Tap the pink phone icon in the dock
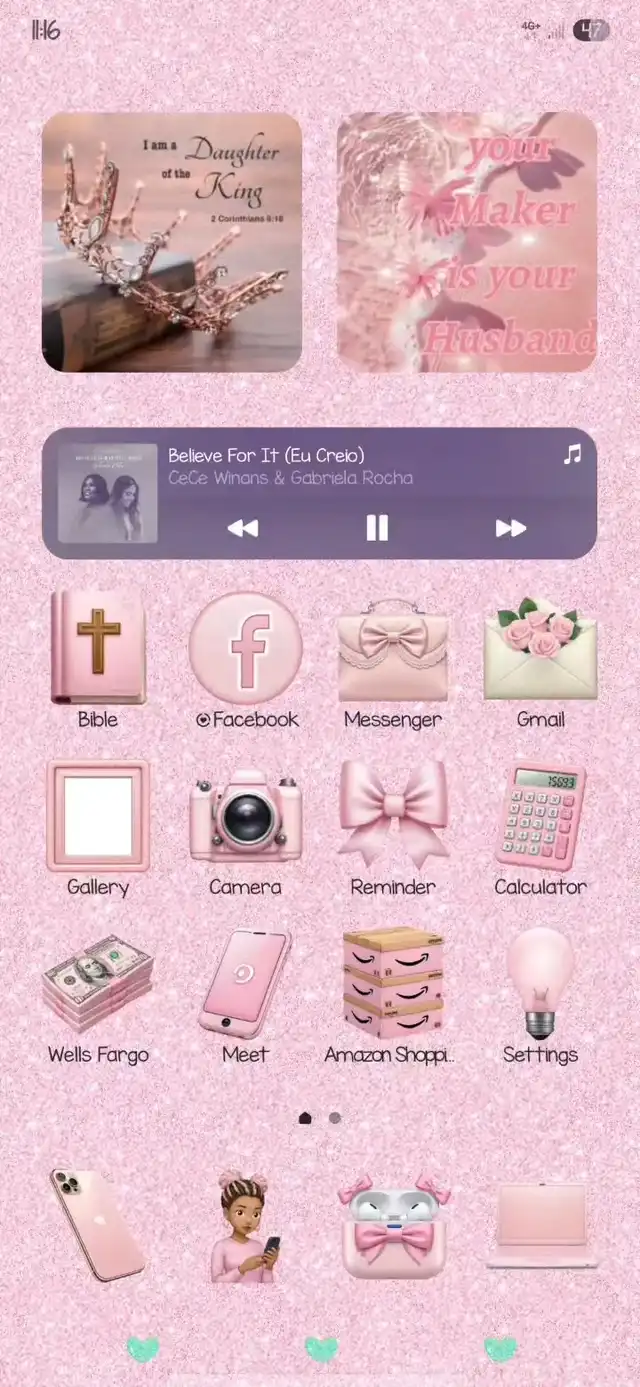This screenshot has width=640, height=1387. 98,1223
